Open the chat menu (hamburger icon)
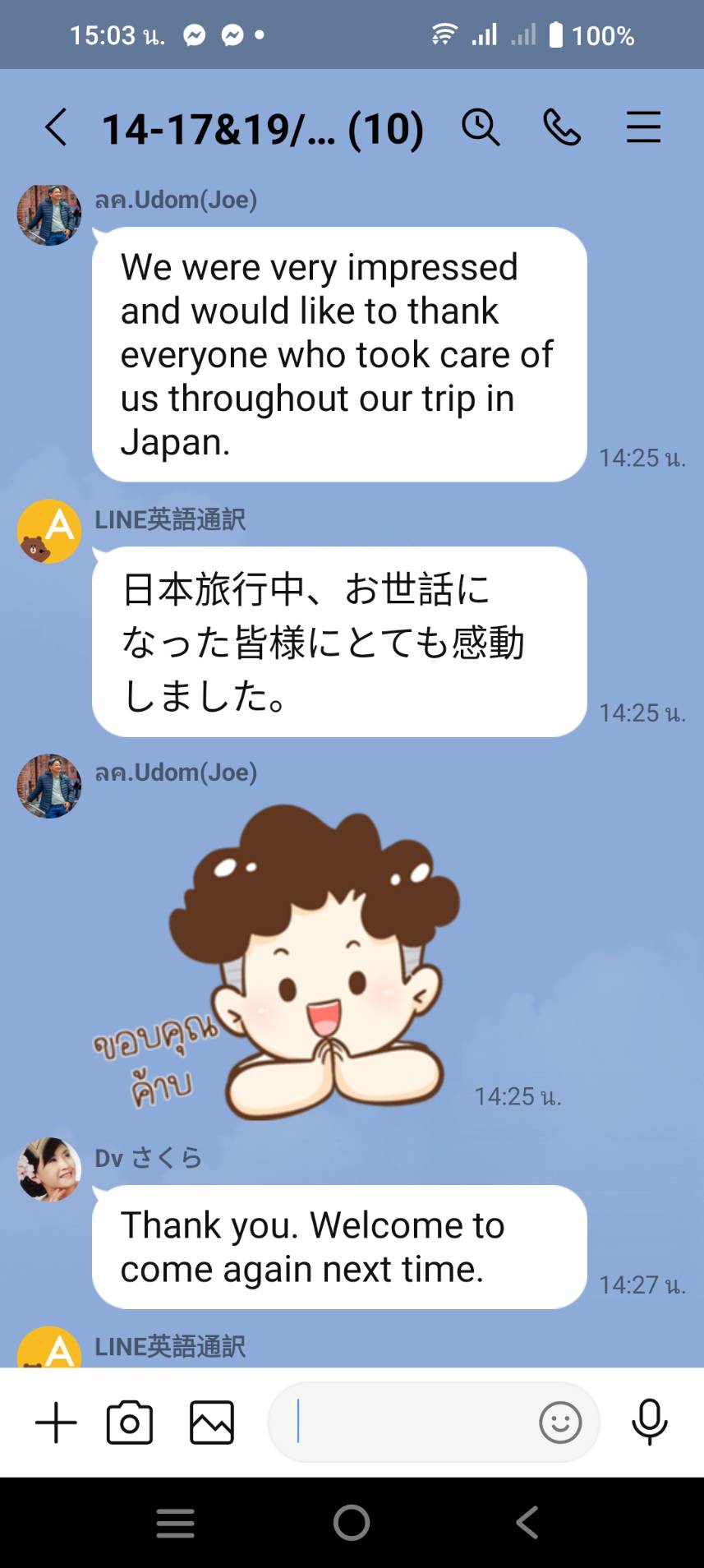Image resolution: width=704 pixels, height=1568 pixels. [x=643, y=127]
